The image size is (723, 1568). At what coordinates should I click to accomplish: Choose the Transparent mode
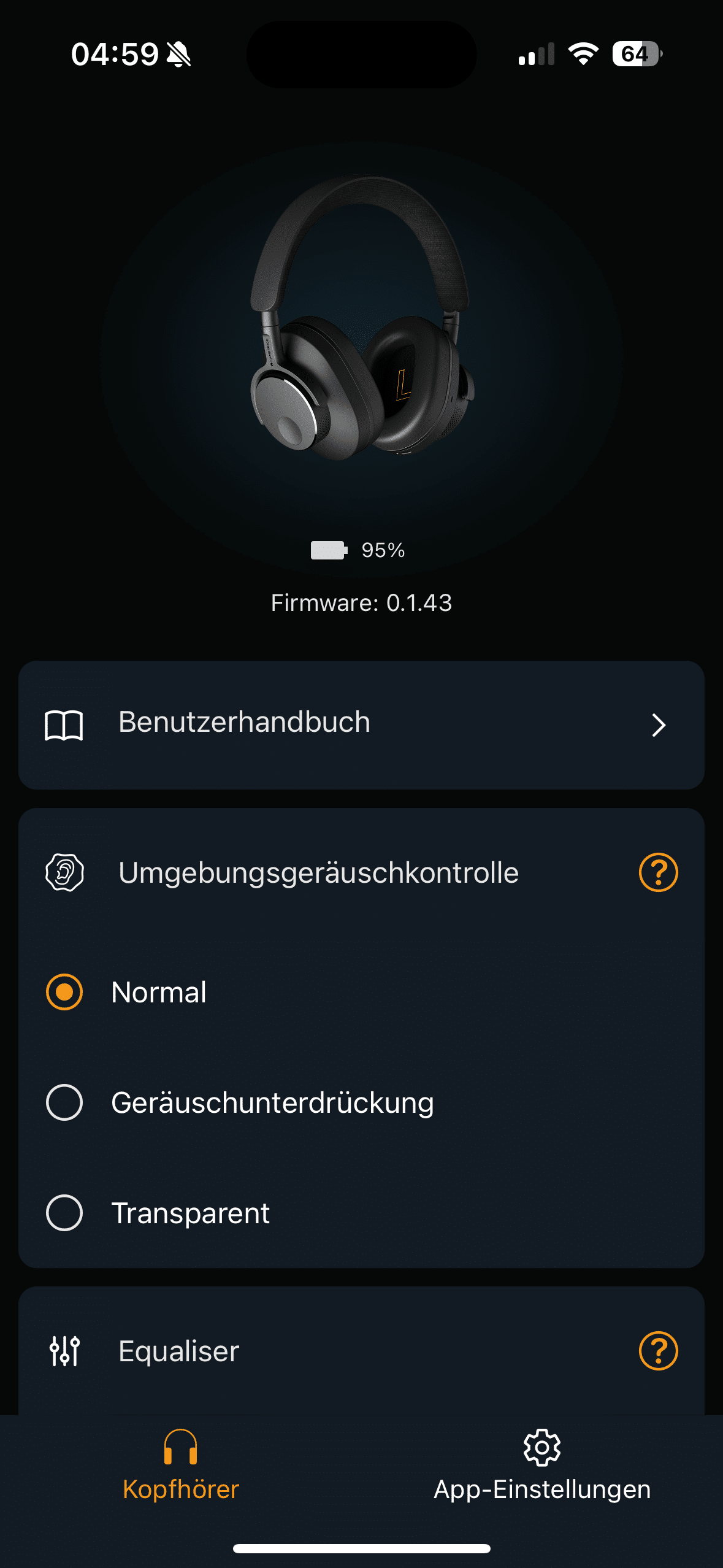[x=64, y=1213]
